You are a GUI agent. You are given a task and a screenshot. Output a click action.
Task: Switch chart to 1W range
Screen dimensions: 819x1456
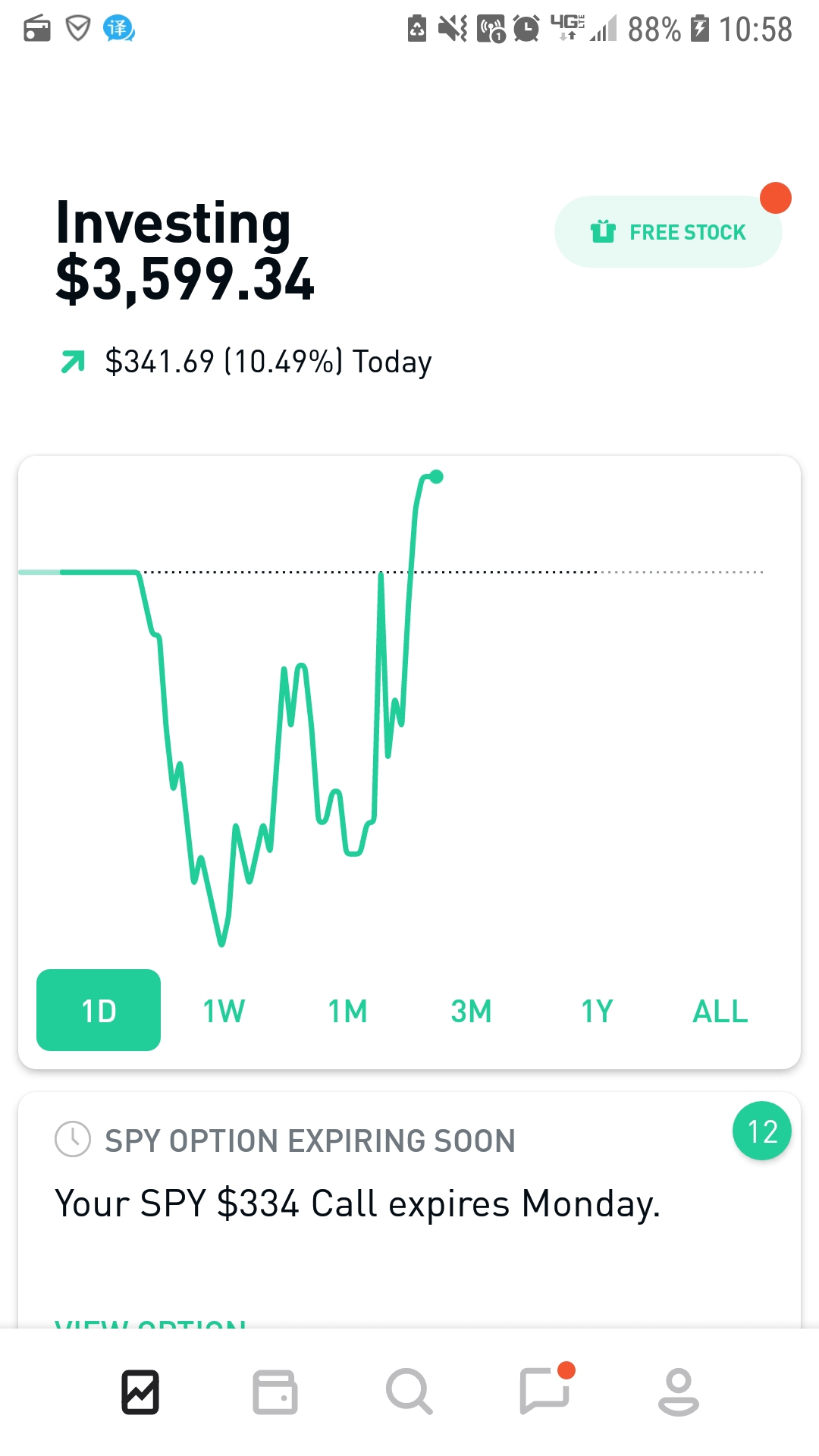(x=224, y=1011)
